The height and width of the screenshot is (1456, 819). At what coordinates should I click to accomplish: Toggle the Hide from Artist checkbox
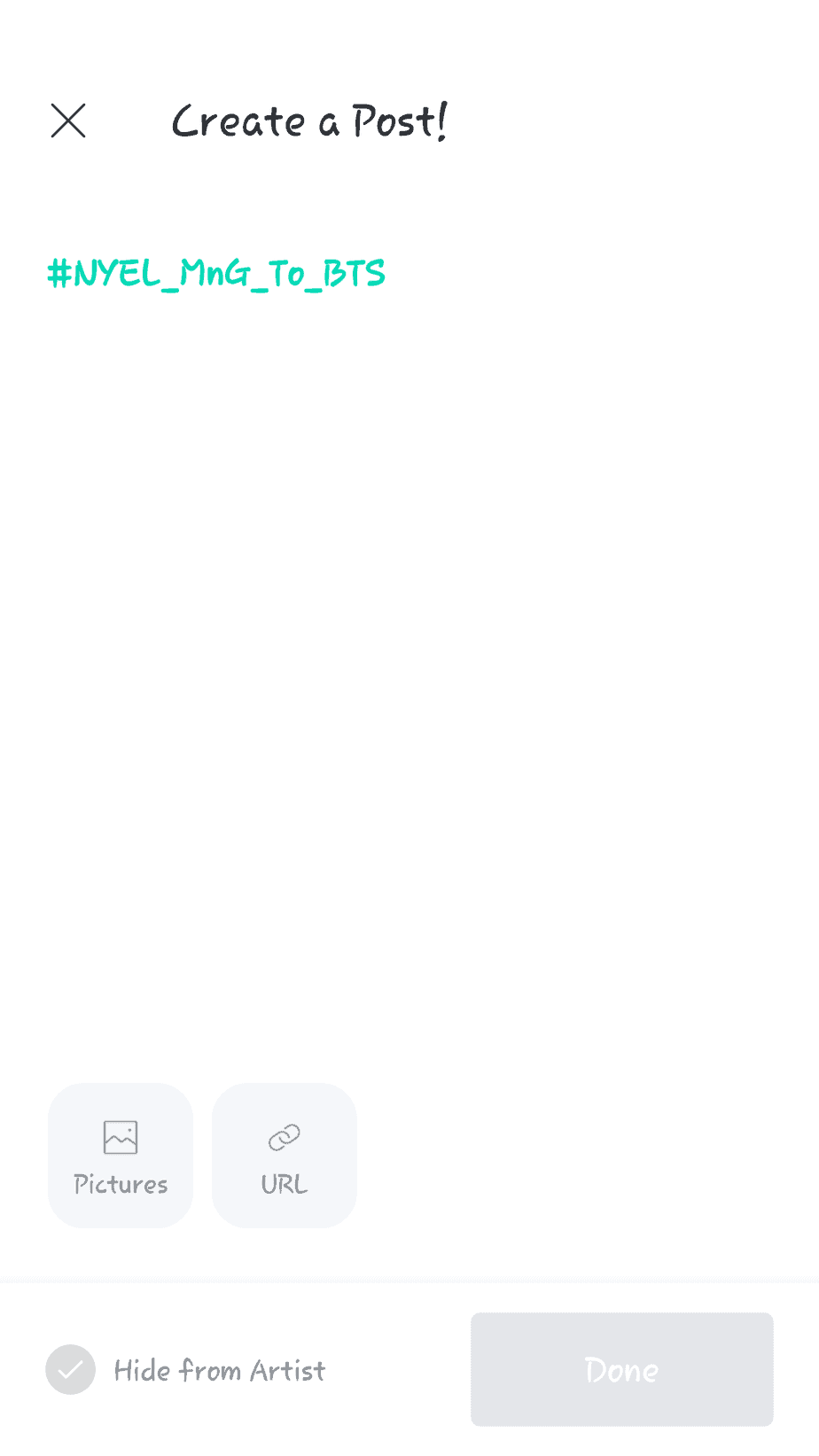(x=71, y=1369)
